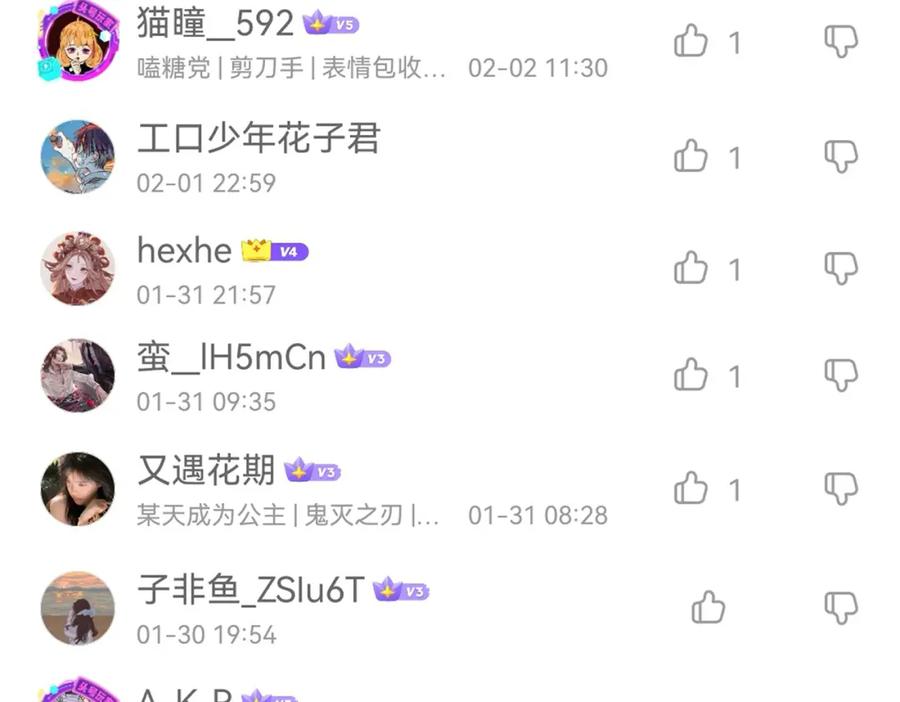The height and width of the screenshot is (702, 900).
Task: Dislike the comment by 子非鱼_ZSlu6T
Action: [x=841, y=608]
